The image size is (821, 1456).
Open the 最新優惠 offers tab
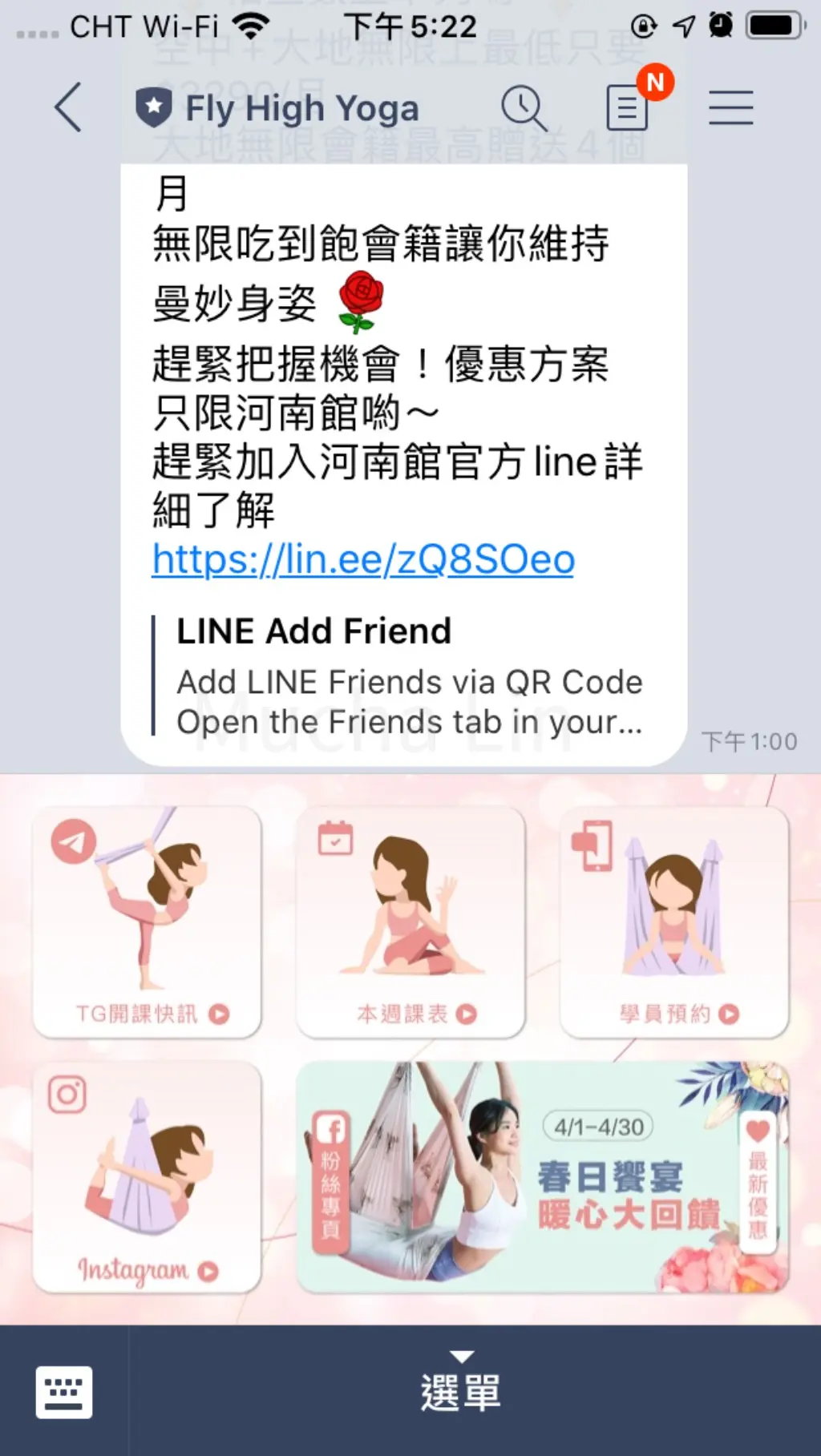(757, 1177)
